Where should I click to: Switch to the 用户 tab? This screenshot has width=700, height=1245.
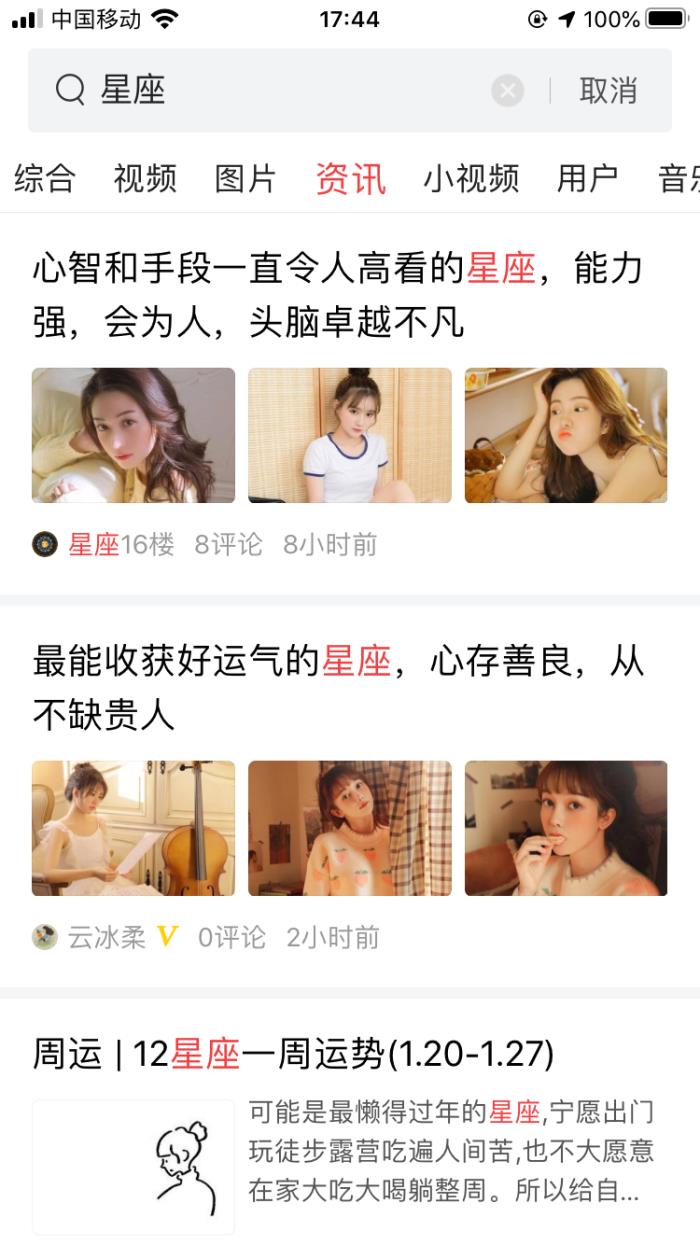[x=587, y=179]
